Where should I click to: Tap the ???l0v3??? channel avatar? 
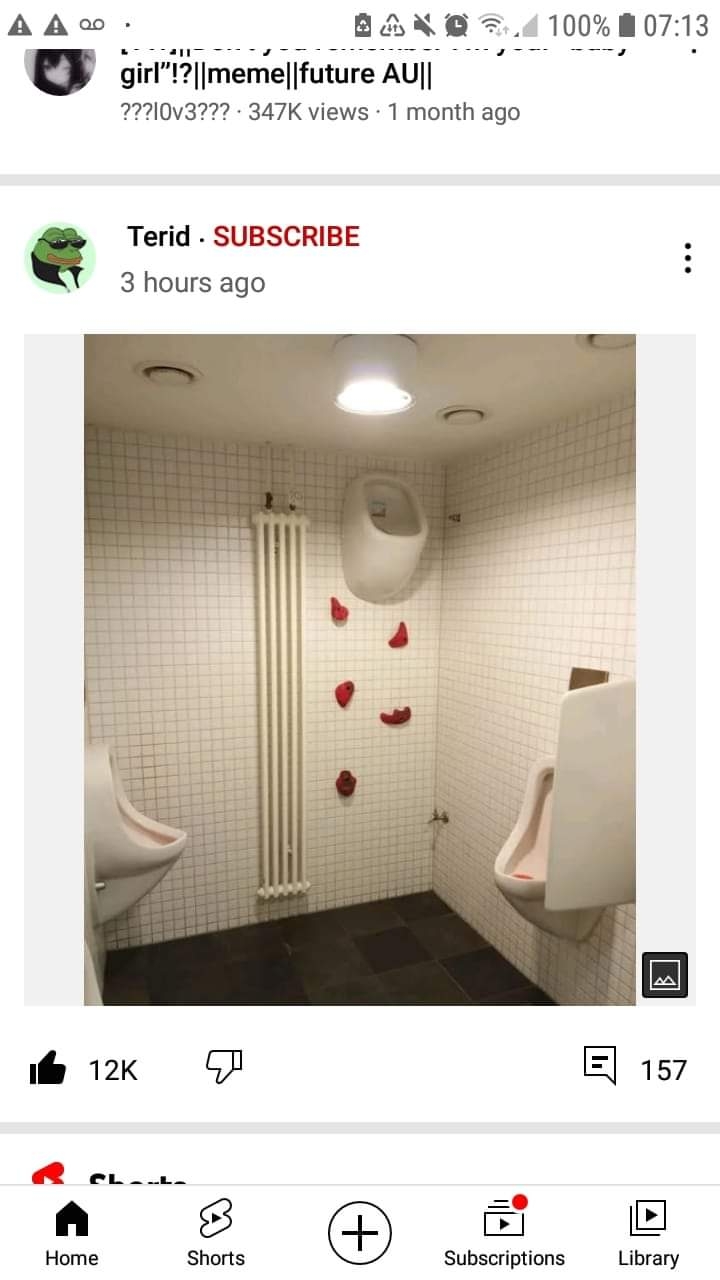pyautogui.click(x=60, y=70)
